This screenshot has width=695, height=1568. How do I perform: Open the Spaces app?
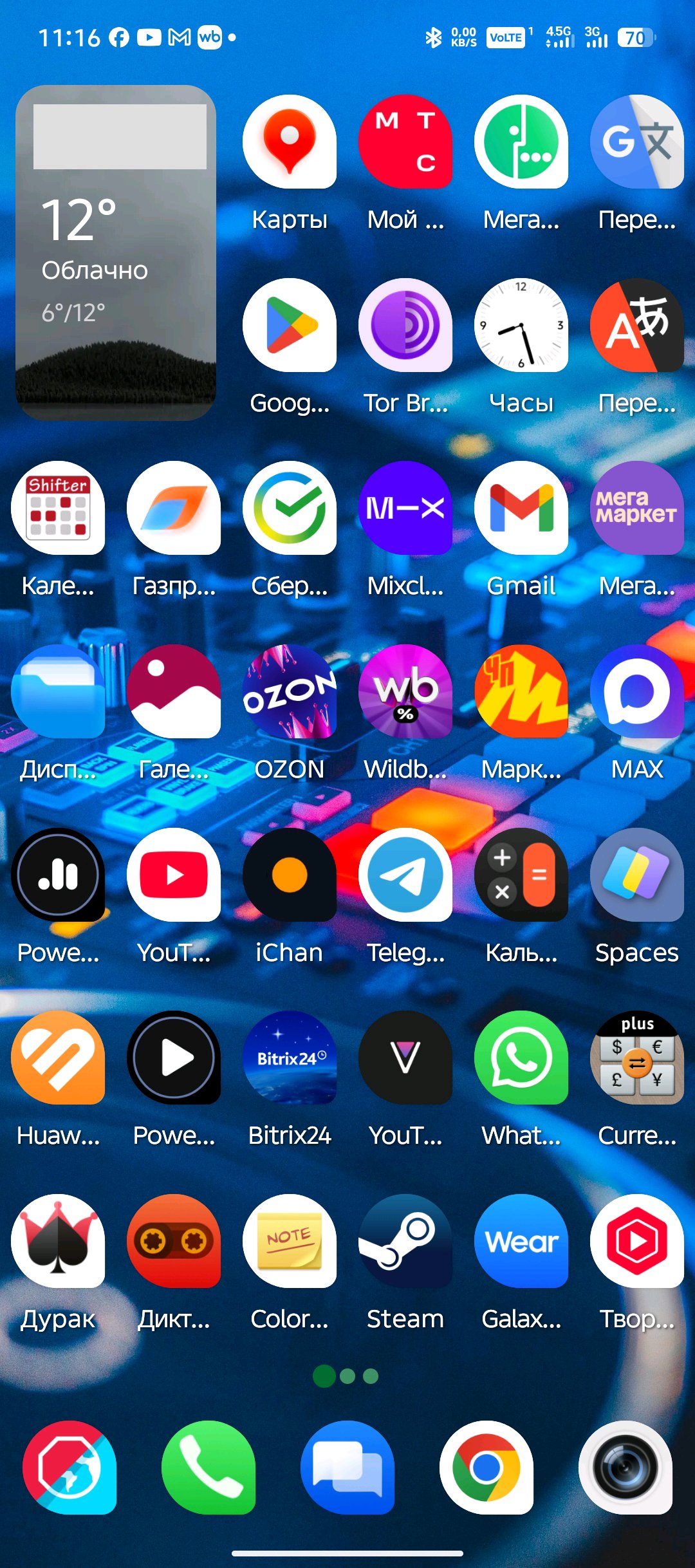[637, 875]
